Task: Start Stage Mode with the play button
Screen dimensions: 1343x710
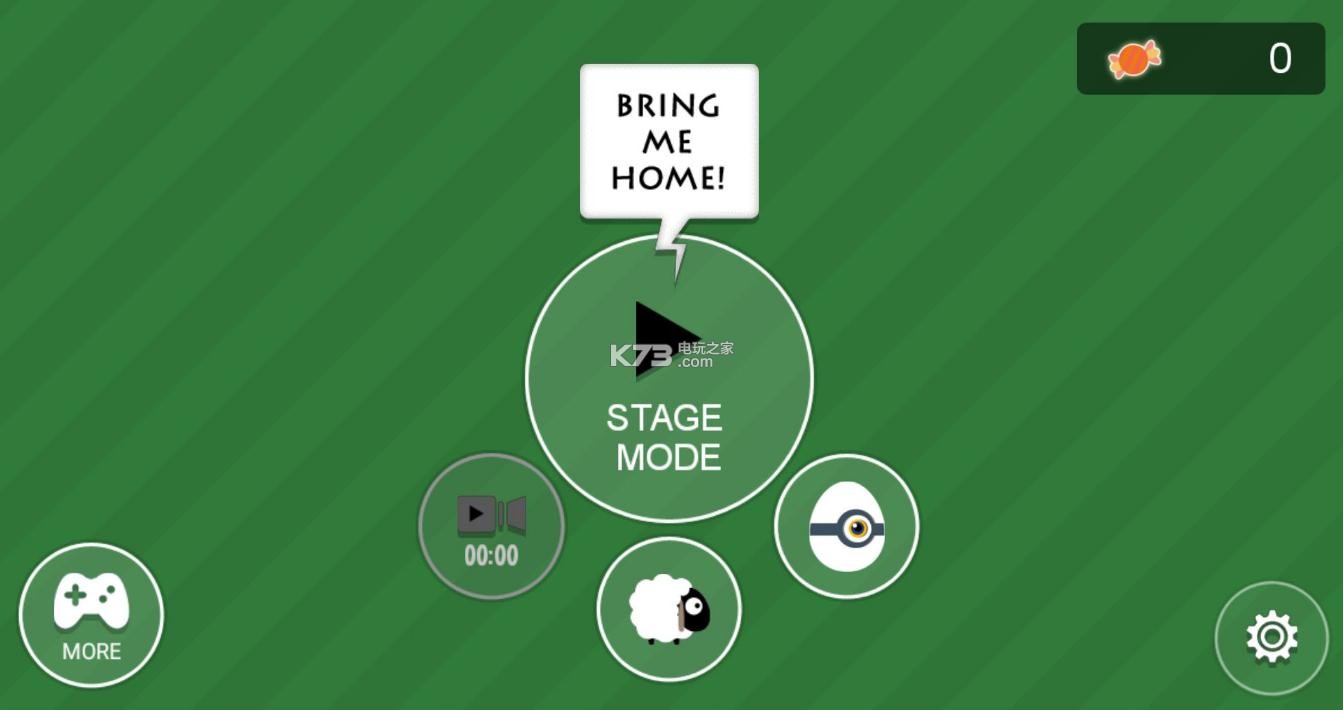Action: tap(668, 378)
